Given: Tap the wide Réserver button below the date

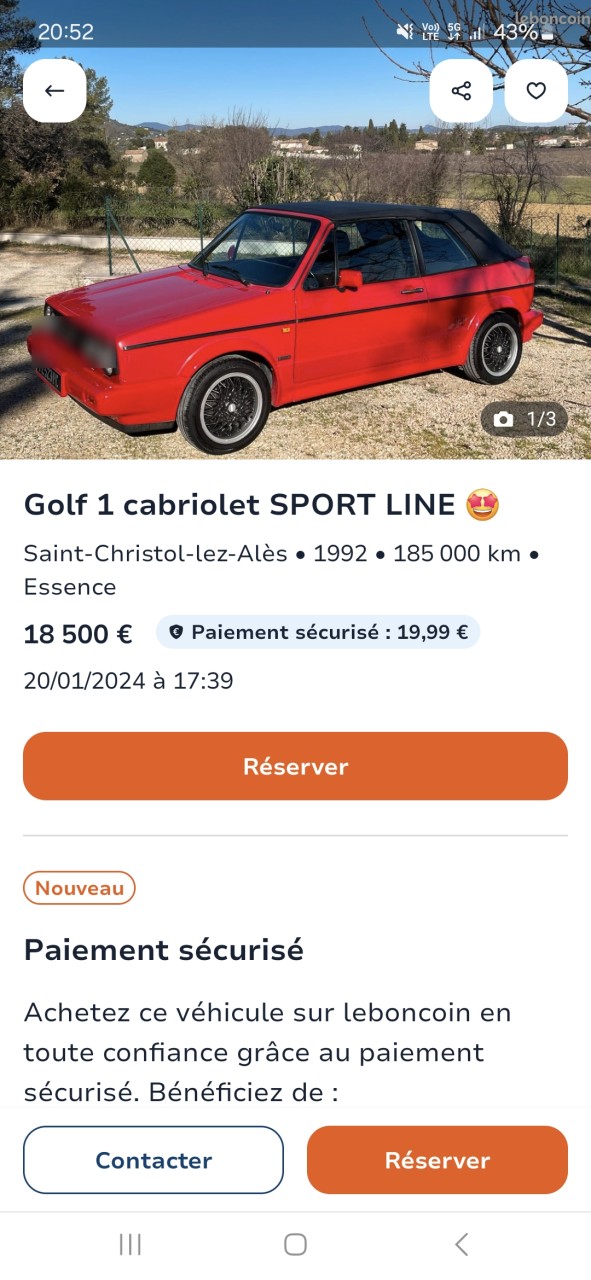Looking at the screenshot, I should point(295,766).
